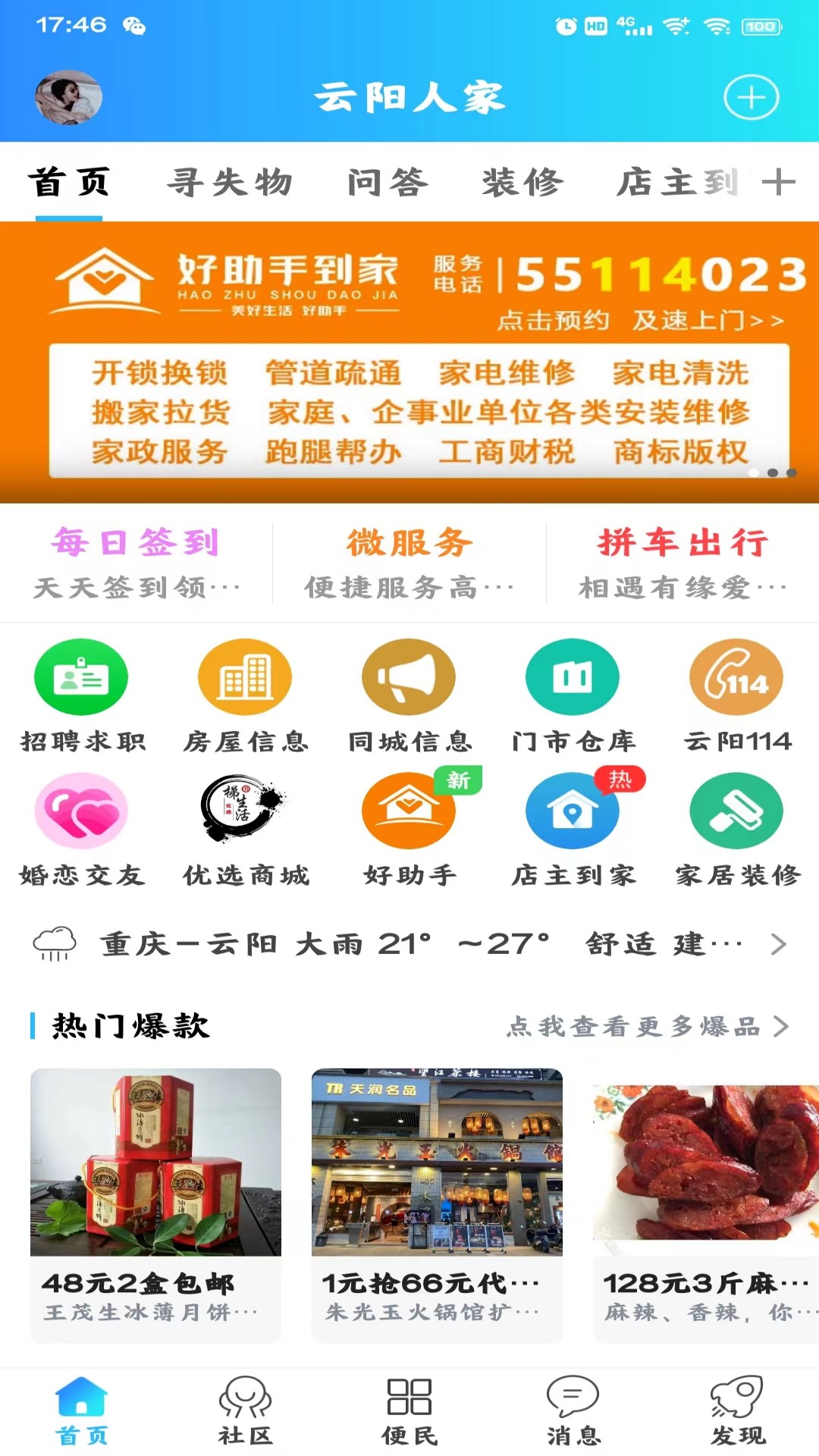This screenshot has width=819, height=1456.
Task: Tap the plus circle icon in header
Action: pyautogui.click(x=751, y=98)
